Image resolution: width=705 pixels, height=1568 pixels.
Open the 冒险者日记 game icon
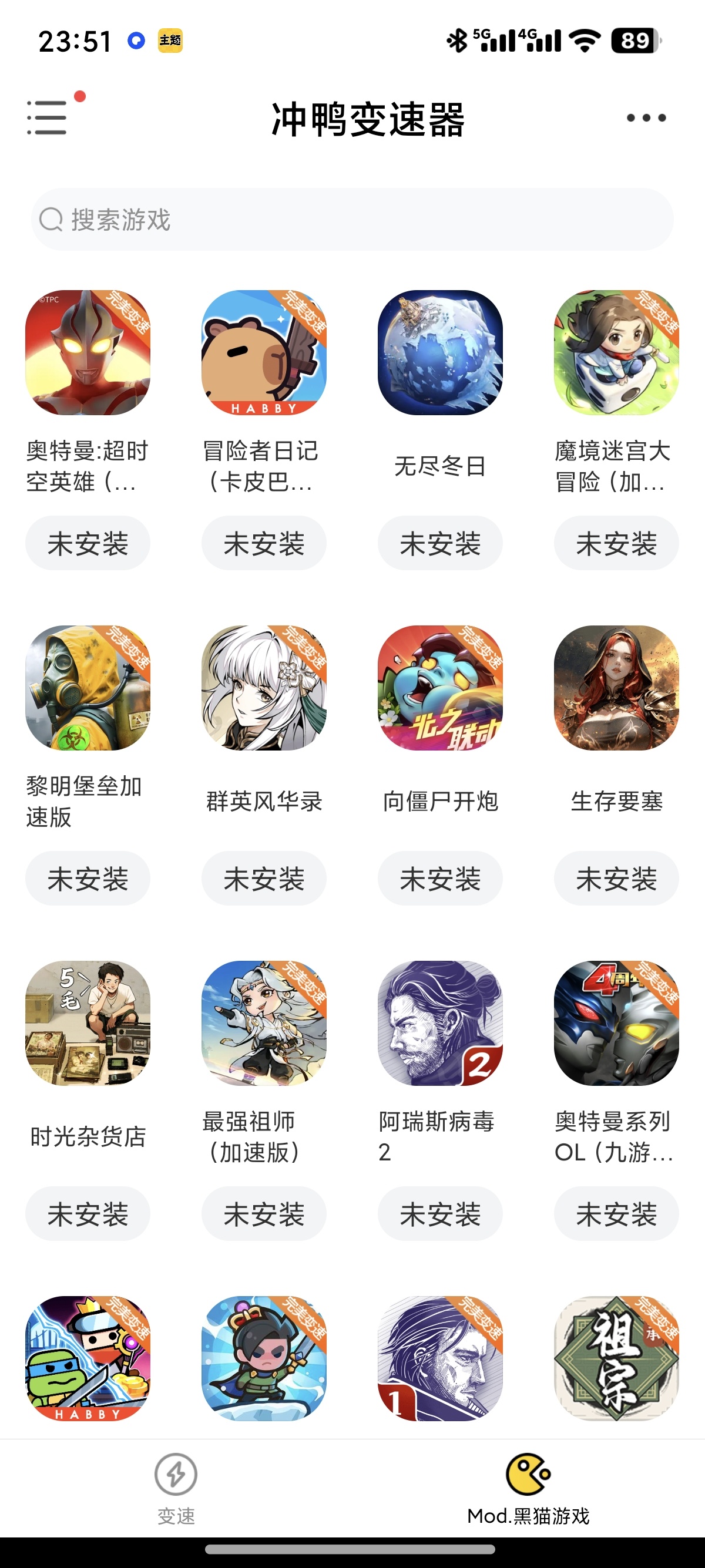click(x=264, y=352)
